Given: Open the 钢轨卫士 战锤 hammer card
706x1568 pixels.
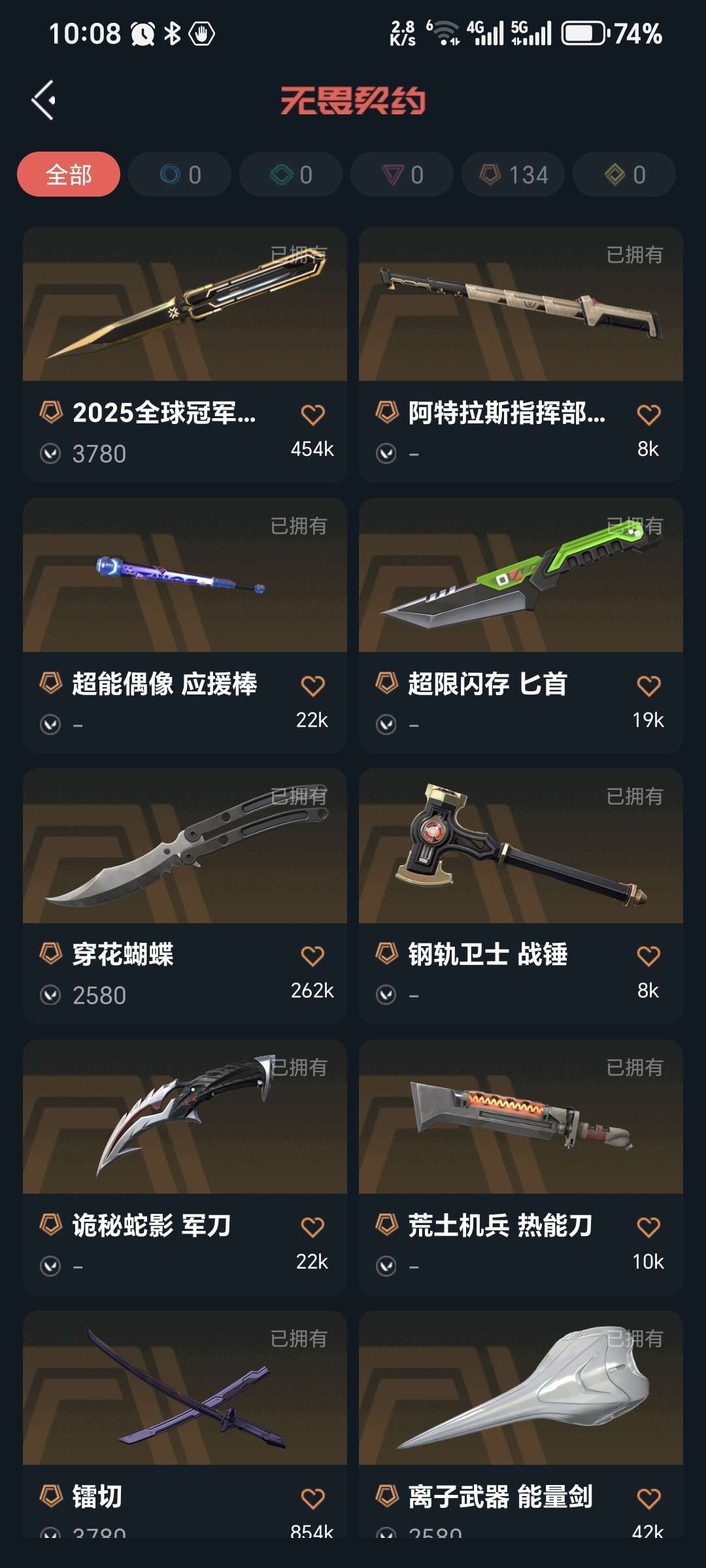Looking at the screenshot, I should 520,846.
